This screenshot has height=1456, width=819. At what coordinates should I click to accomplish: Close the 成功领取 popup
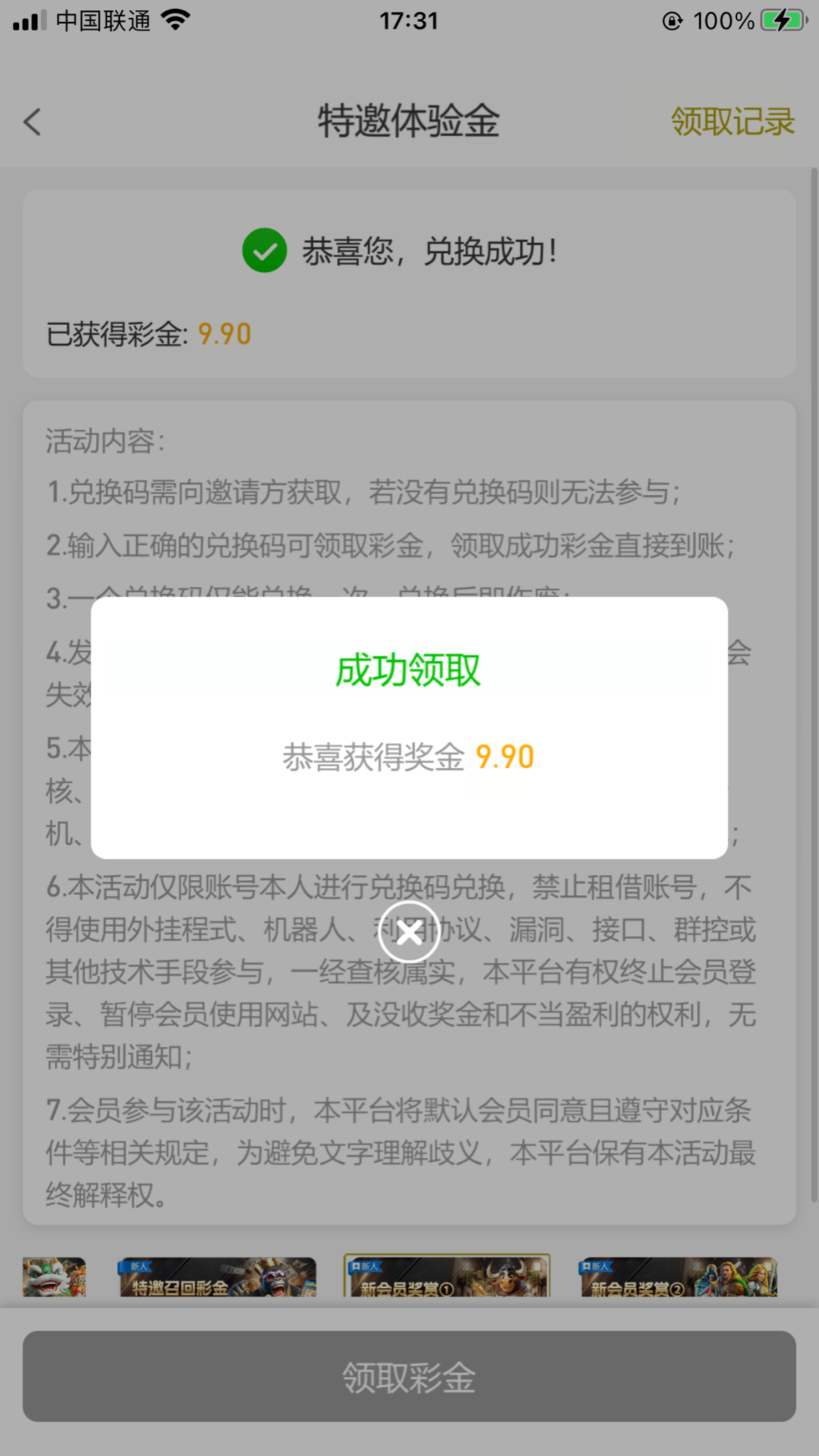point(409,932)
